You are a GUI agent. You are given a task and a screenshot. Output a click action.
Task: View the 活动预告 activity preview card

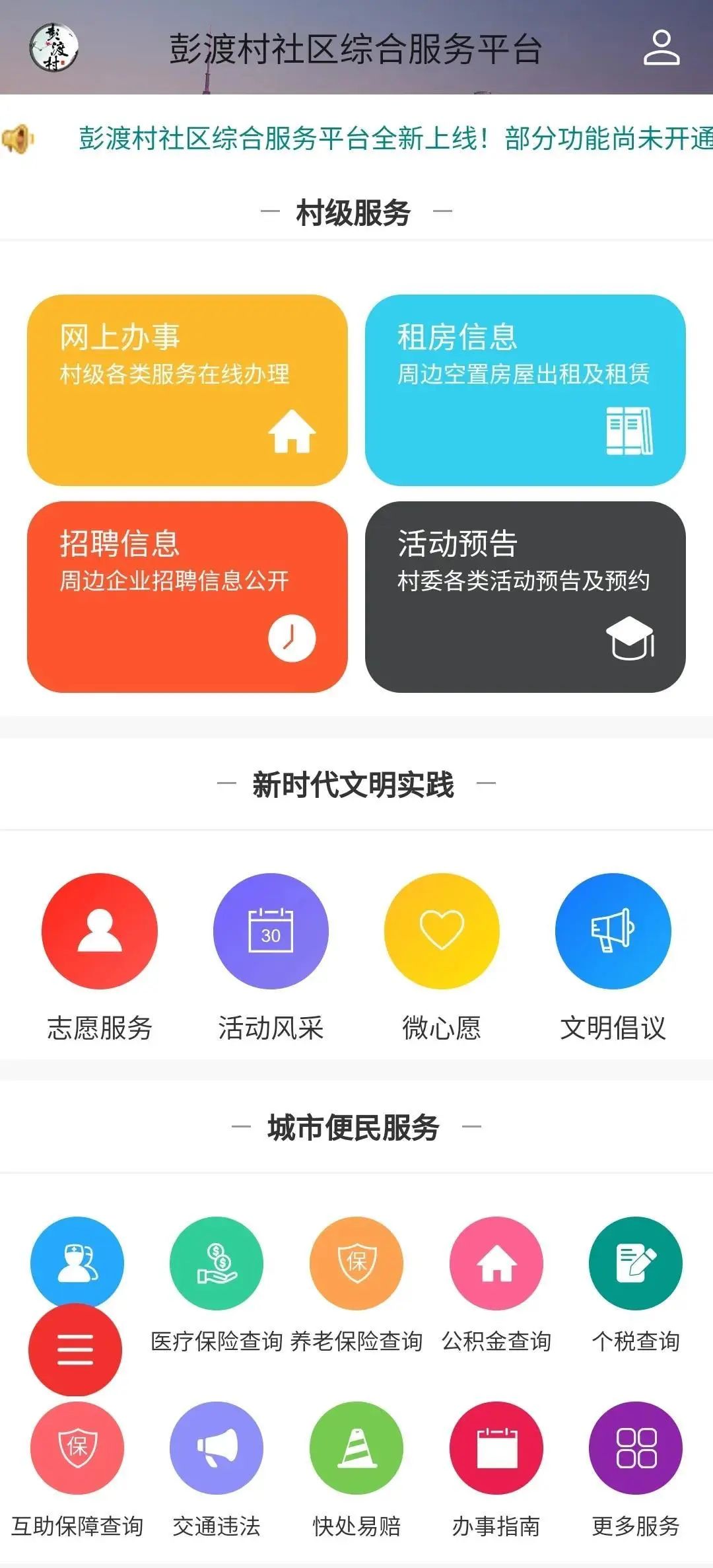pyautogui.click(x=525, y=597)
